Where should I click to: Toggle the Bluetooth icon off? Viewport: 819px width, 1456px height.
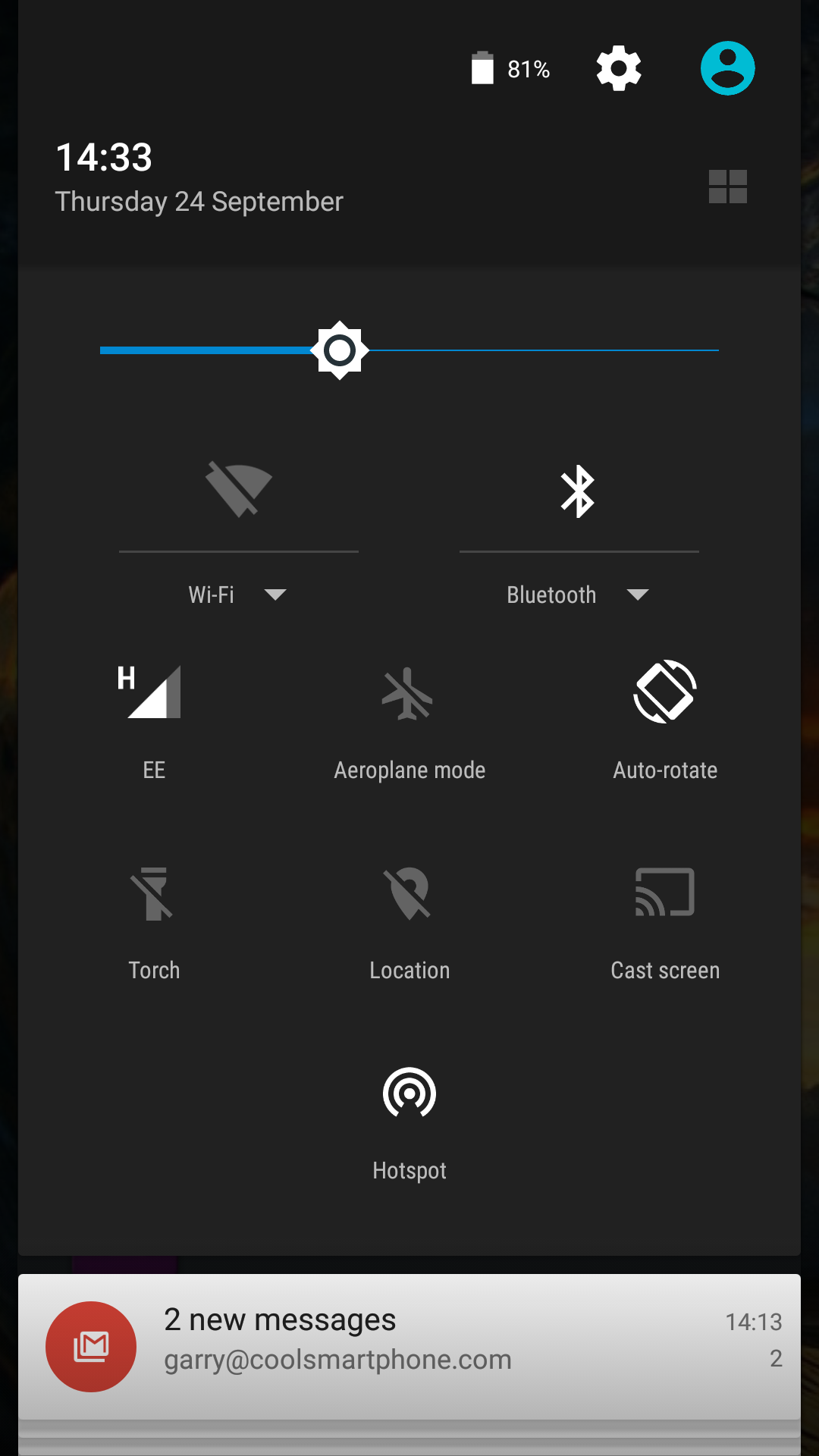pos(578,491)
